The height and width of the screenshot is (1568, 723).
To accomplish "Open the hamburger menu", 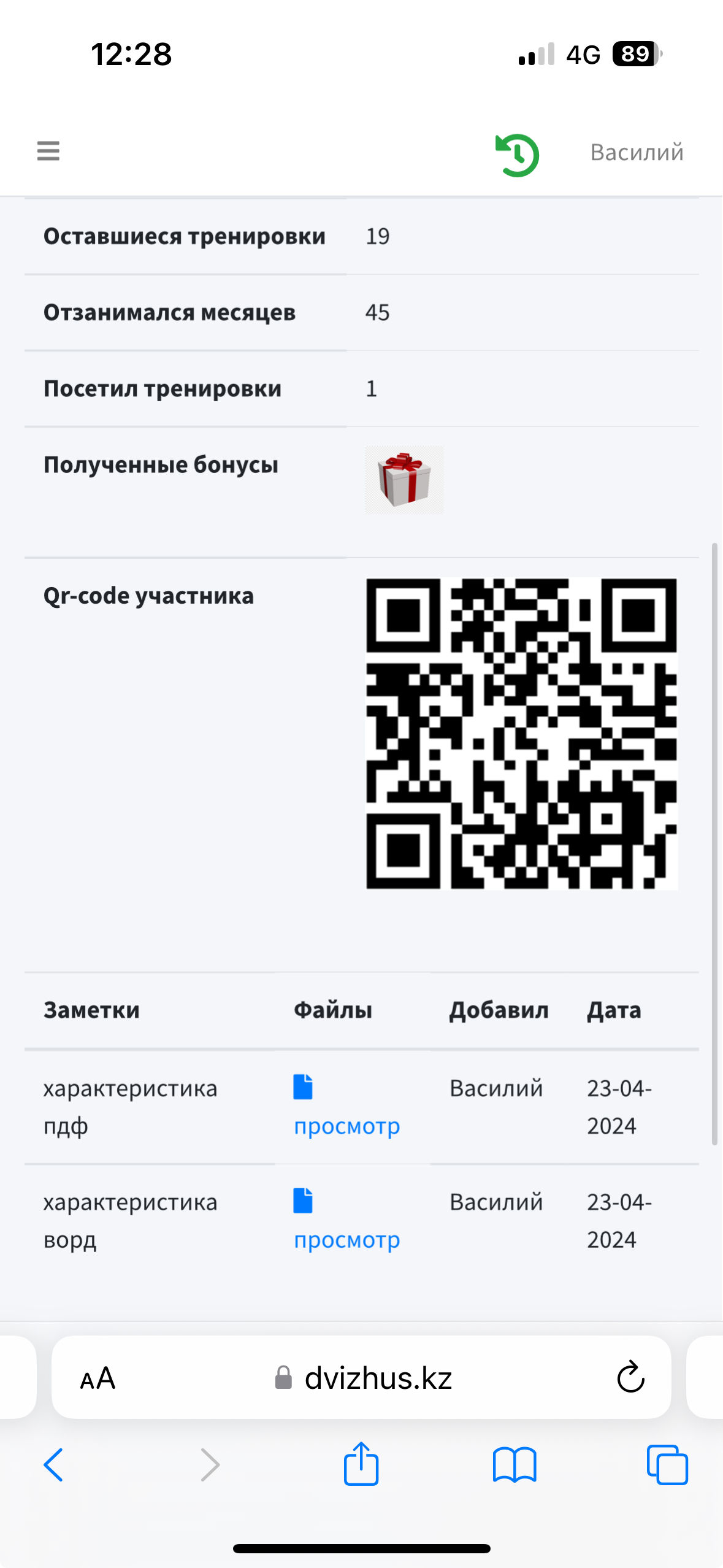I will (x=48, y=151).
